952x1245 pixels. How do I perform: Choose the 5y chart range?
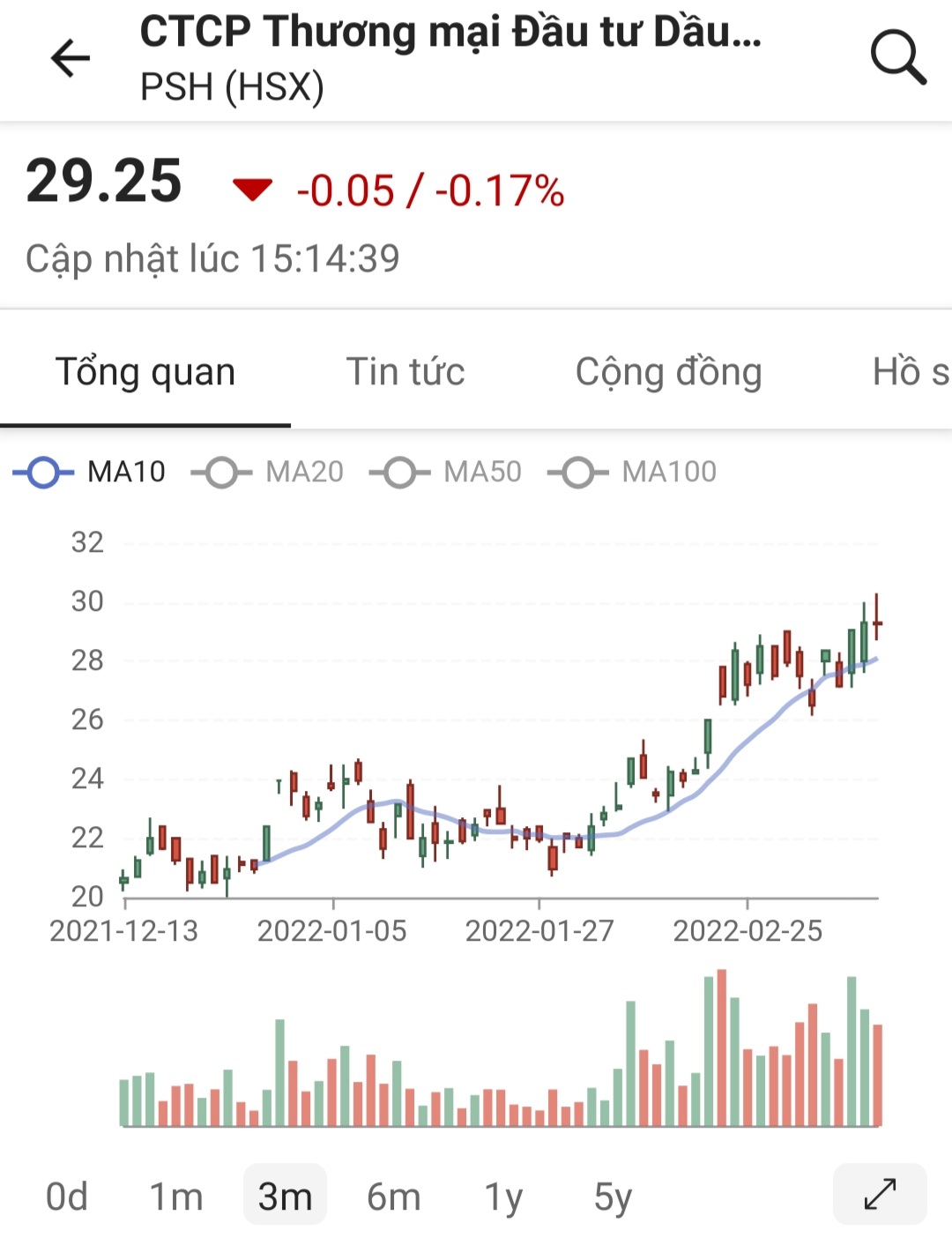[613, 1197]
